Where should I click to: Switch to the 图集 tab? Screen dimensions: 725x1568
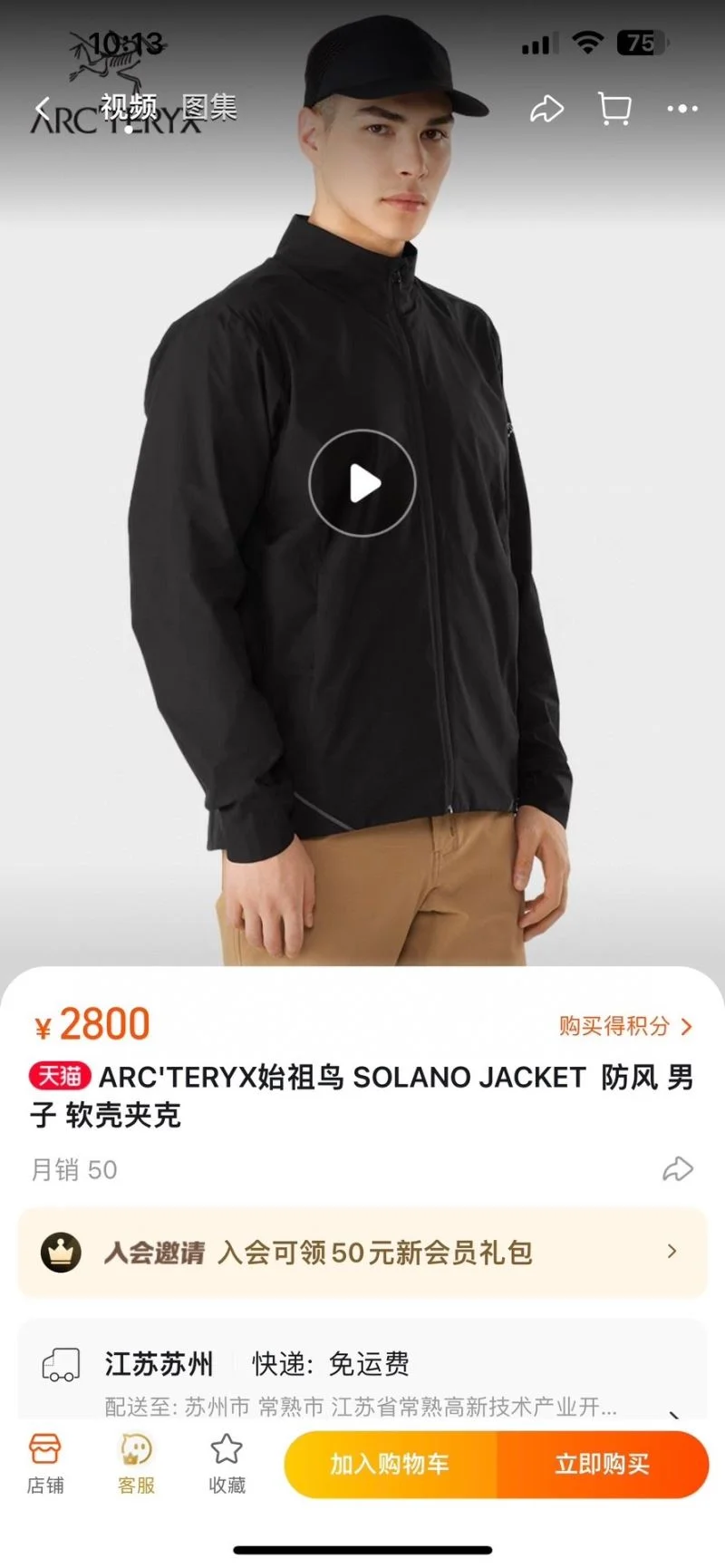click(209, 108)
